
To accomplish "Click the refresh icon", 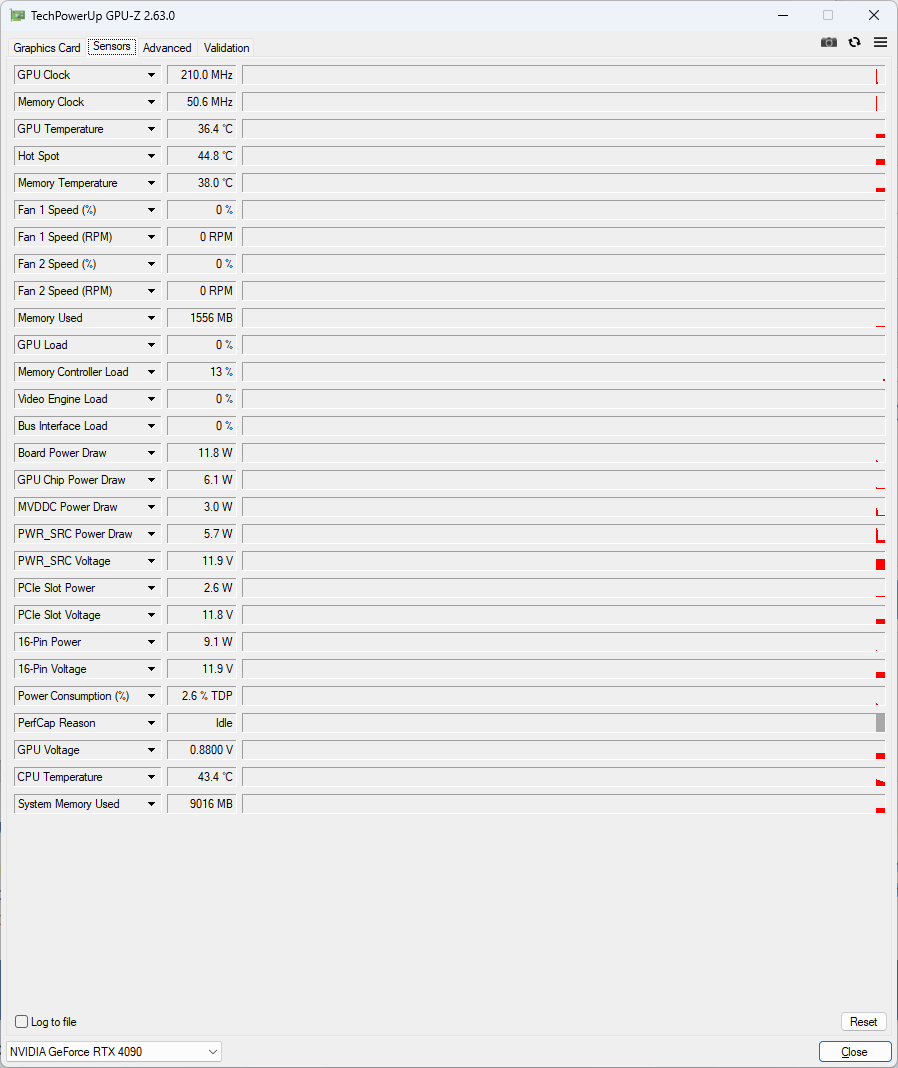I will pos(854,42).
